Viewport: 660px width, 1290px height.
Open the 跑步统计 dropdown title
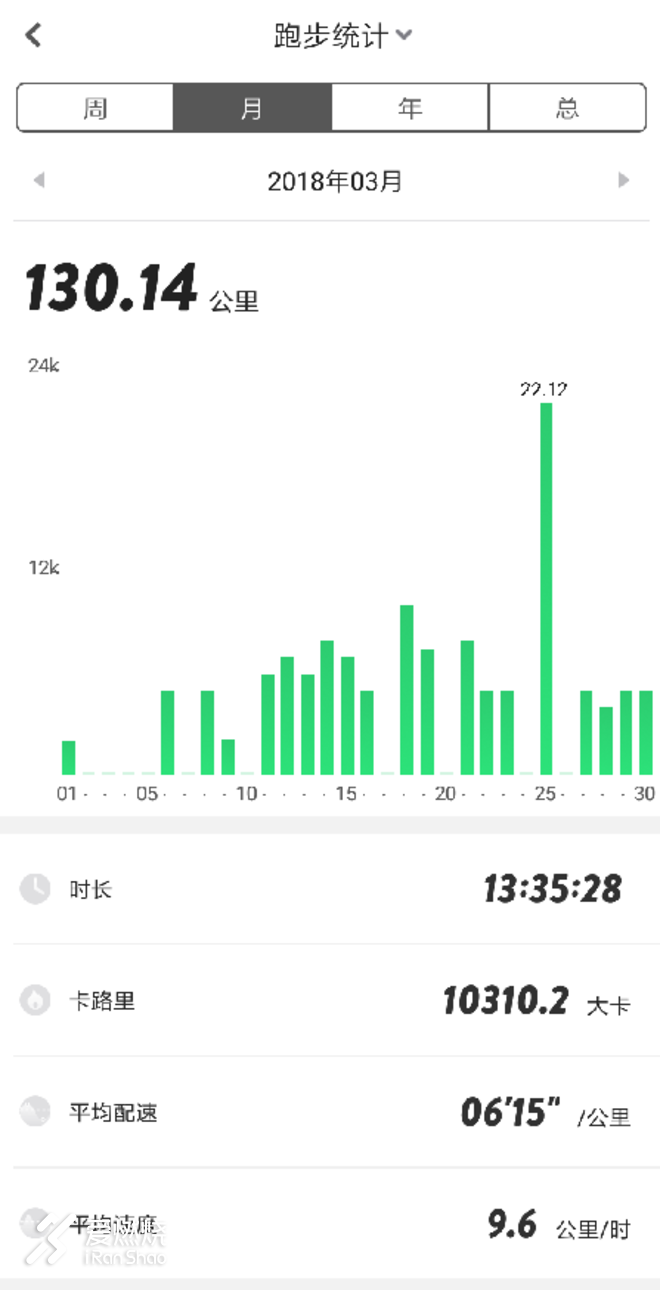click(x=342, y=36)
